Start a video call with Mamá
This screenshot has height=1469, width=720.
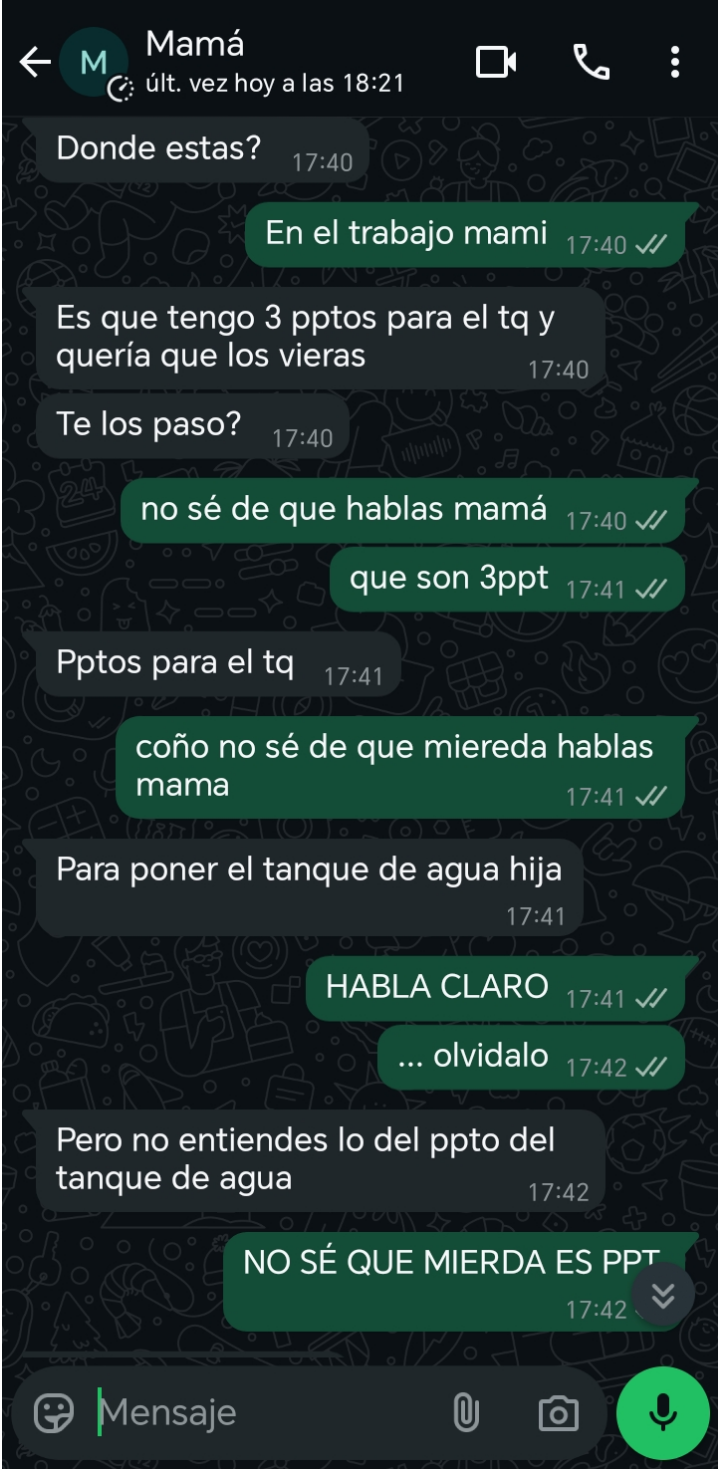pyautogui.click(x=496, y=62)
